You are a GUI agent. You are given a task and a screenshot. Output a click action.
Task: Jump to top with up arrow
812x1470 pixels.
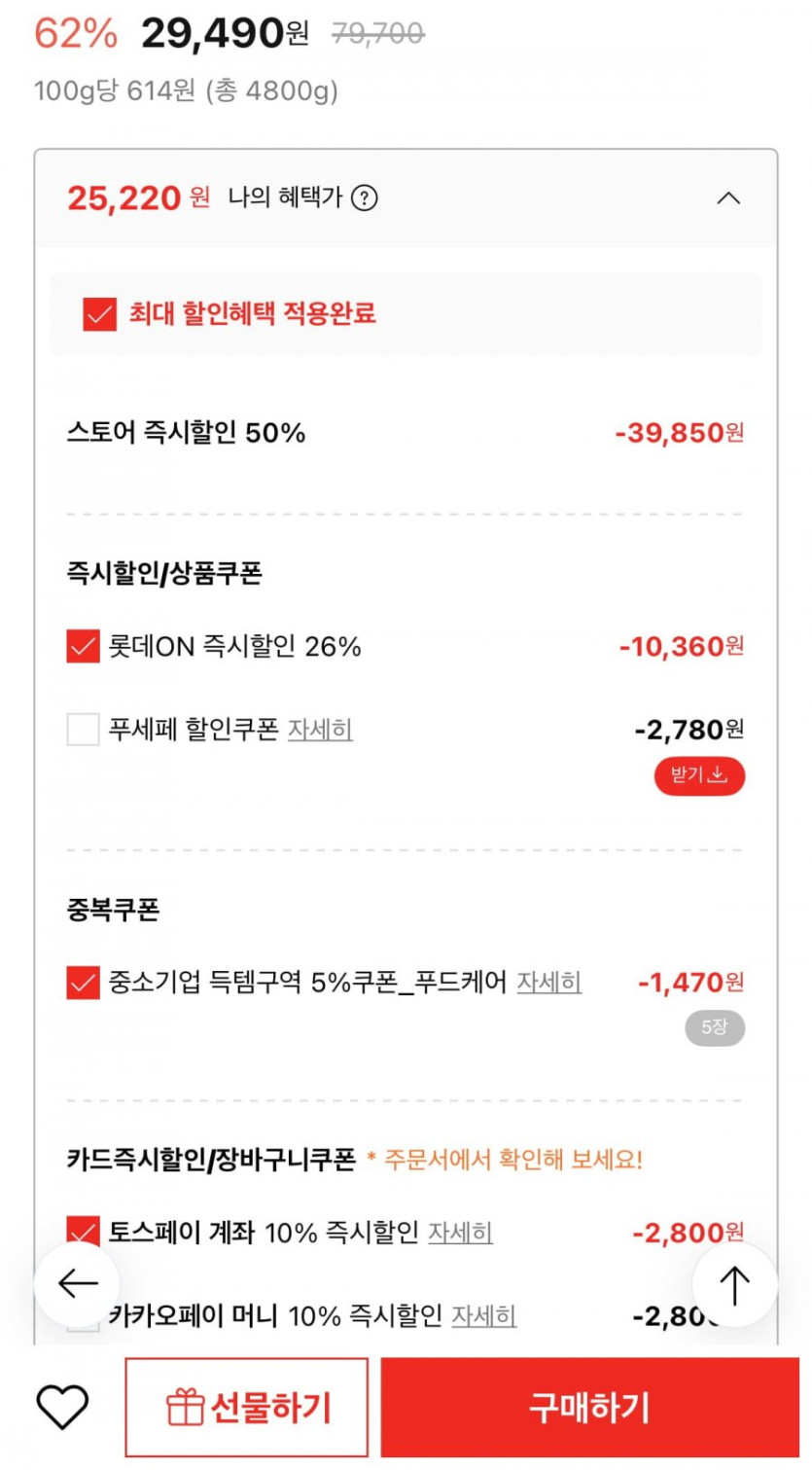pos(734,1284)
